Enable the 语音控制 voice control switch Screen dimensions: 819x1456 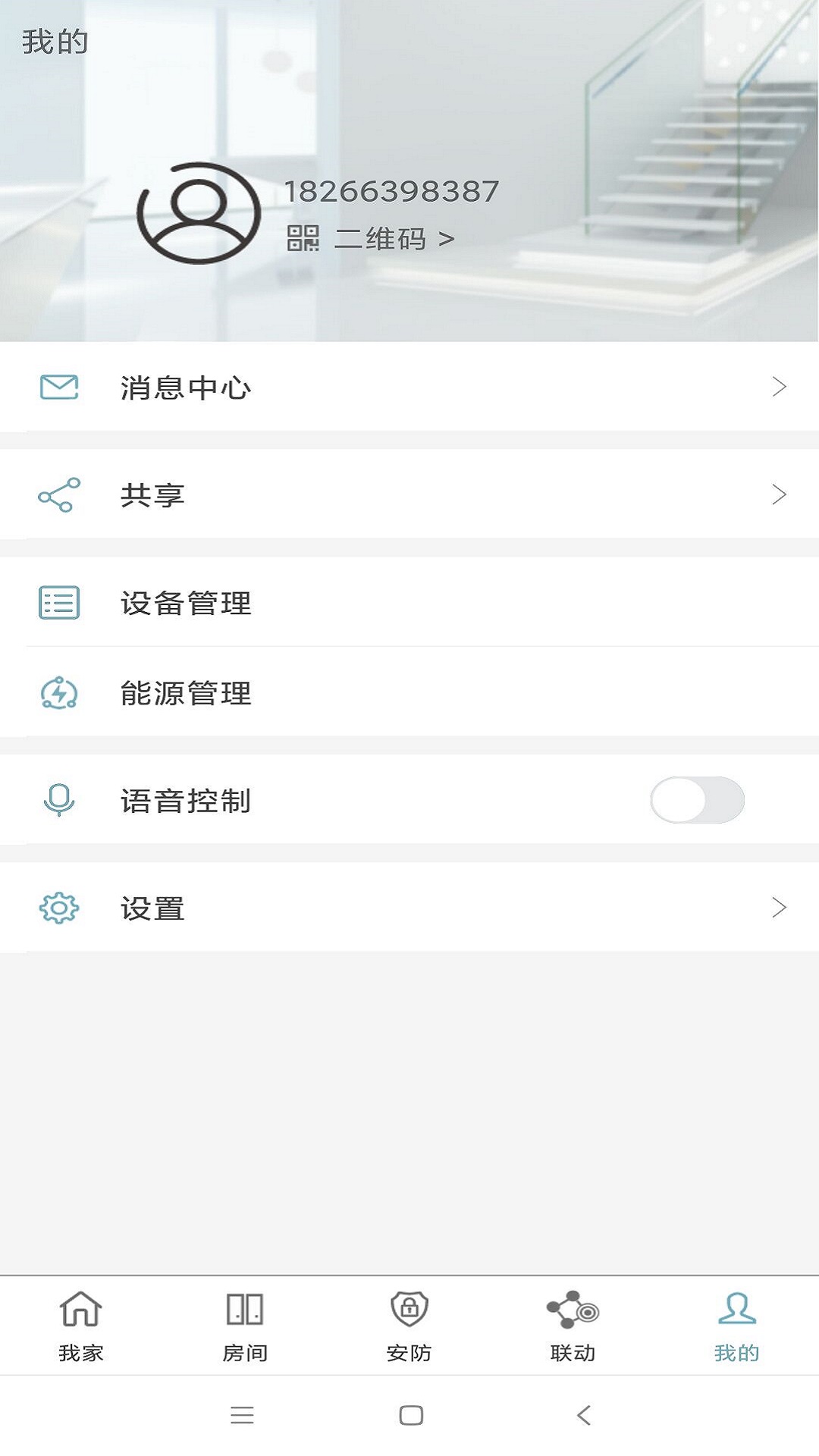pos(698,800)
